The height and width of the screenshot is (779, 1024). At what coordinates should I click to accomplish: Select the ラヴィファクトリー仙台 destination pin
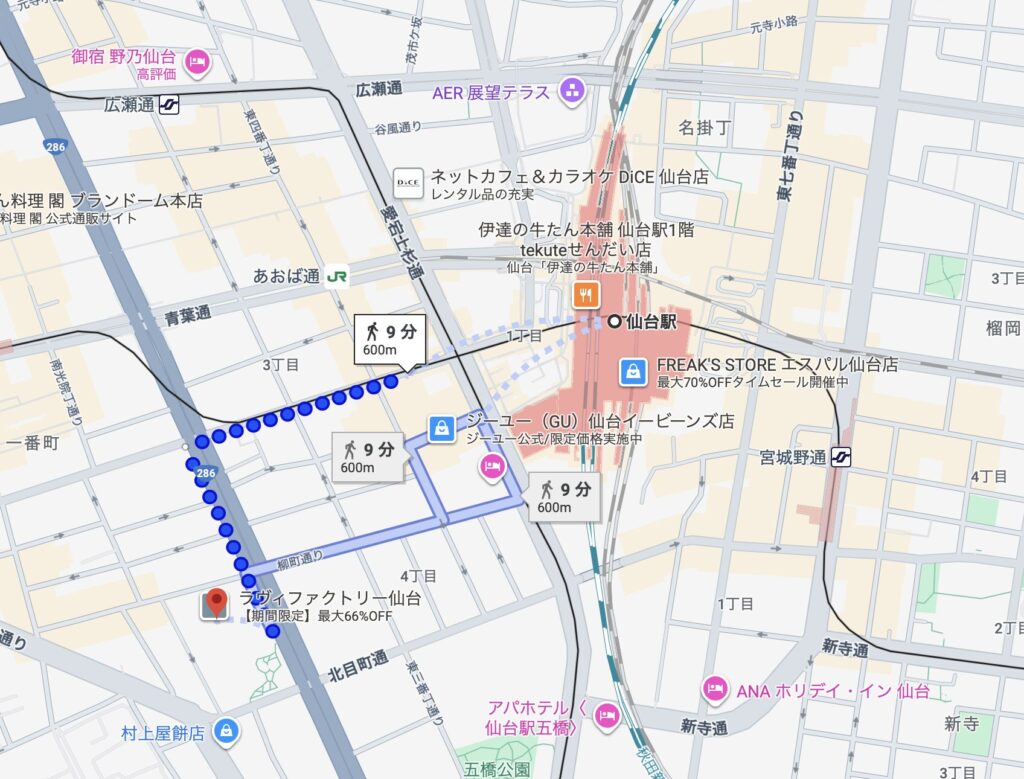(214, 603)
